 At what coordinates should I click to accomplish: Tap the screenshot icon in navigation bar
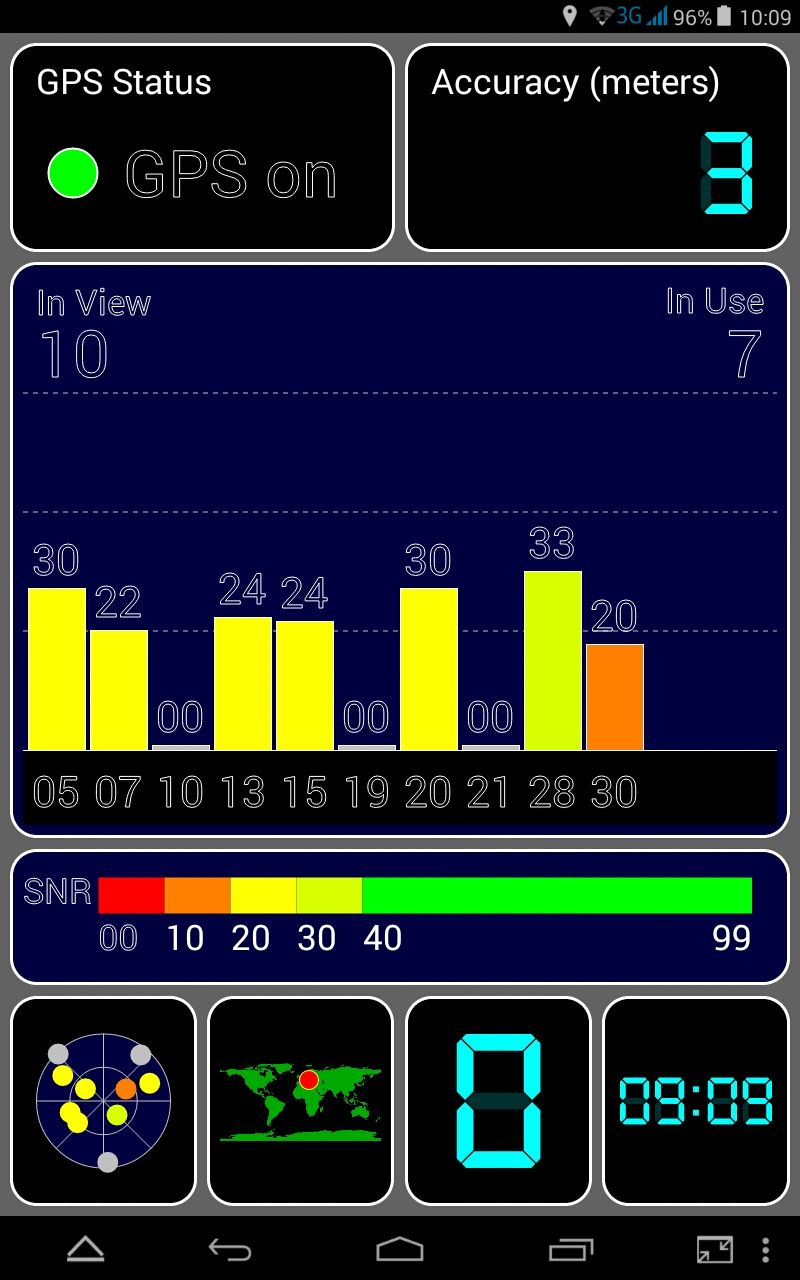coord(714,1249)
